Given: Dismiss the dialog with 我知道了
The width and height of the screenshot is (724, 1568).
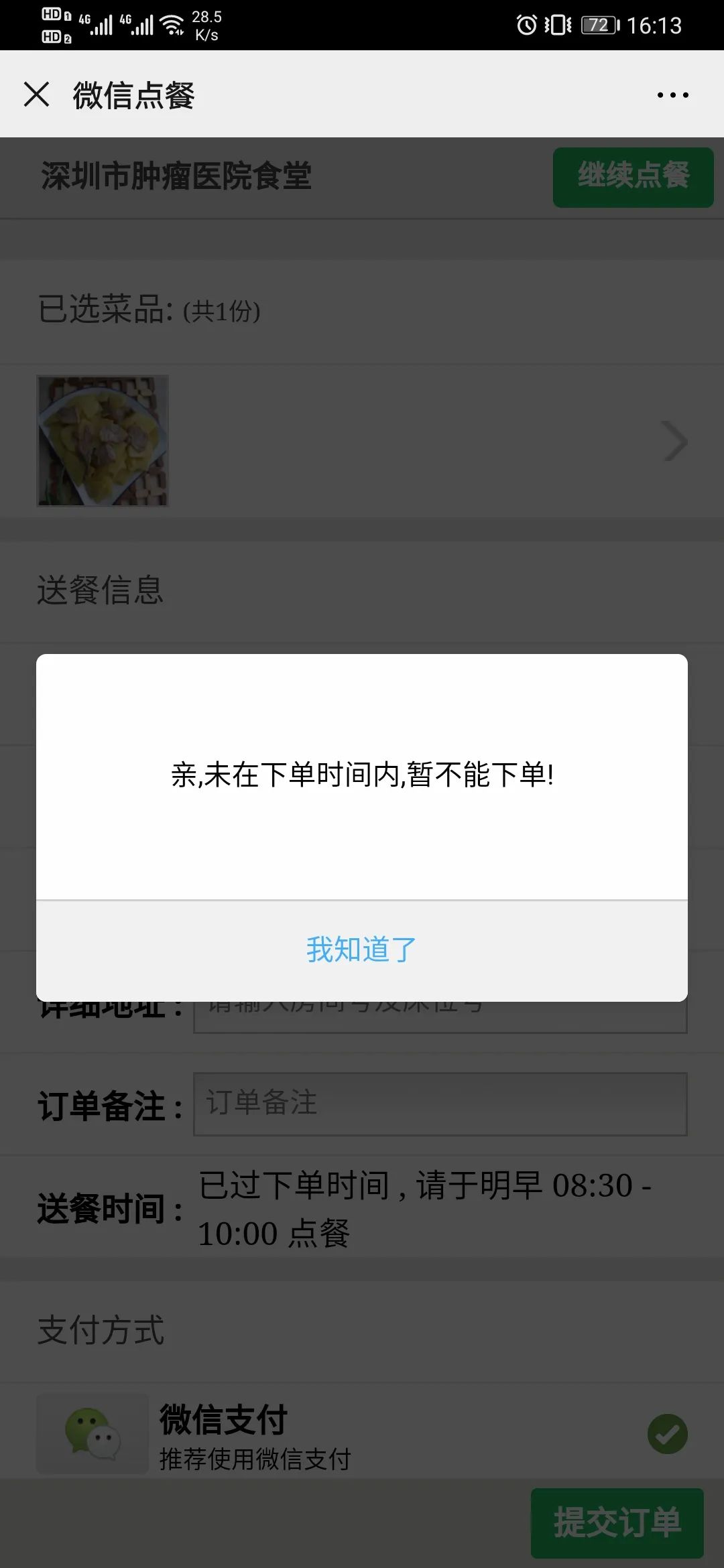Looking at the screenshot, I should [361, 950].
